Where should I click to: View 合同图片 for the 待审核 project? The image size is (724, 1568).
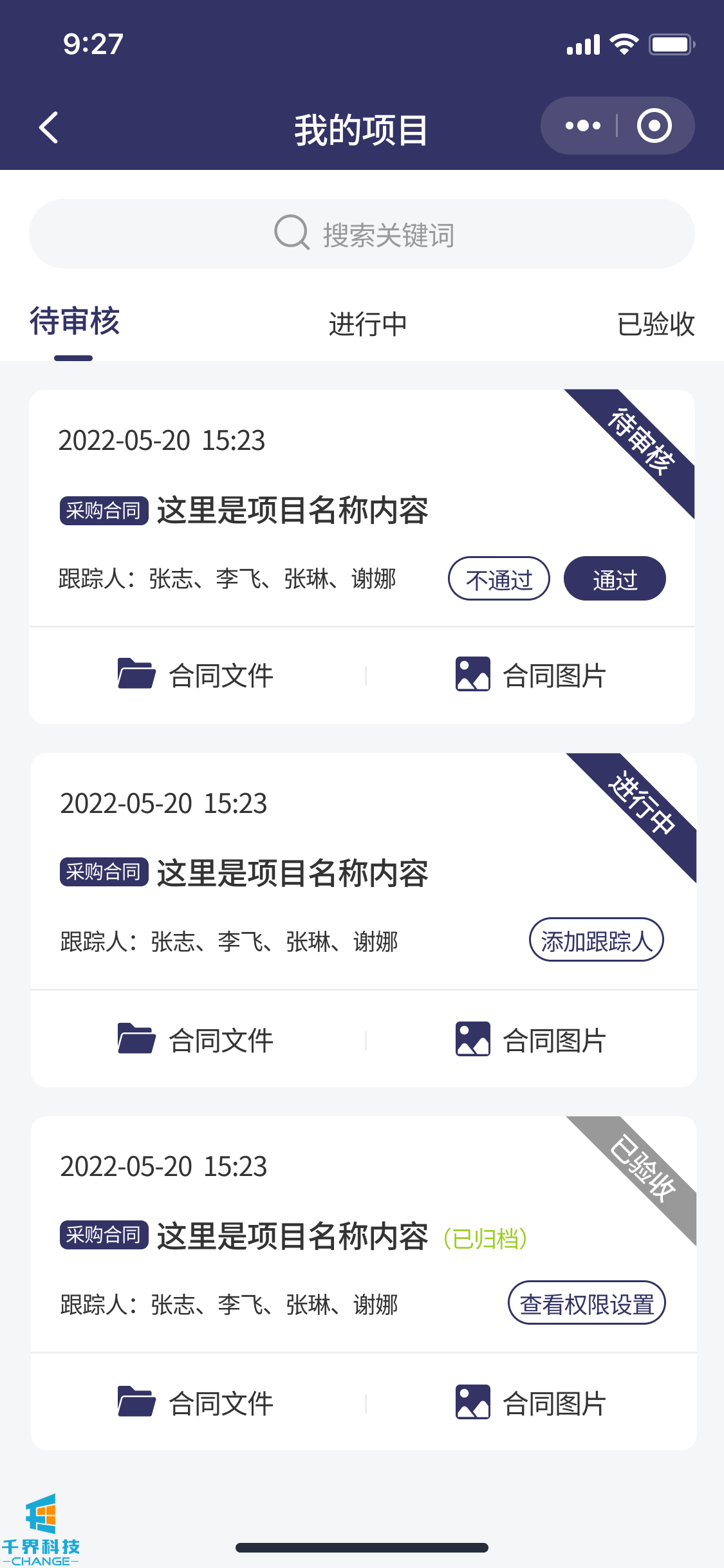pyautogui.click(x=530, y=675)
